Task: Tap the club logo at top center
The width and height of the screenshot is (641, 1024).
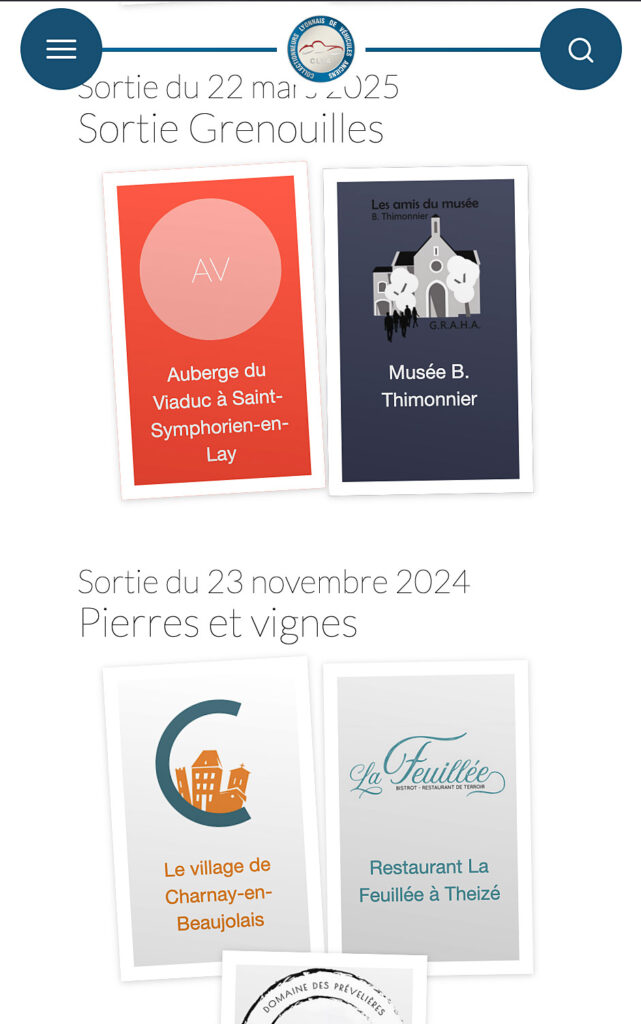Action: [320, 48]
